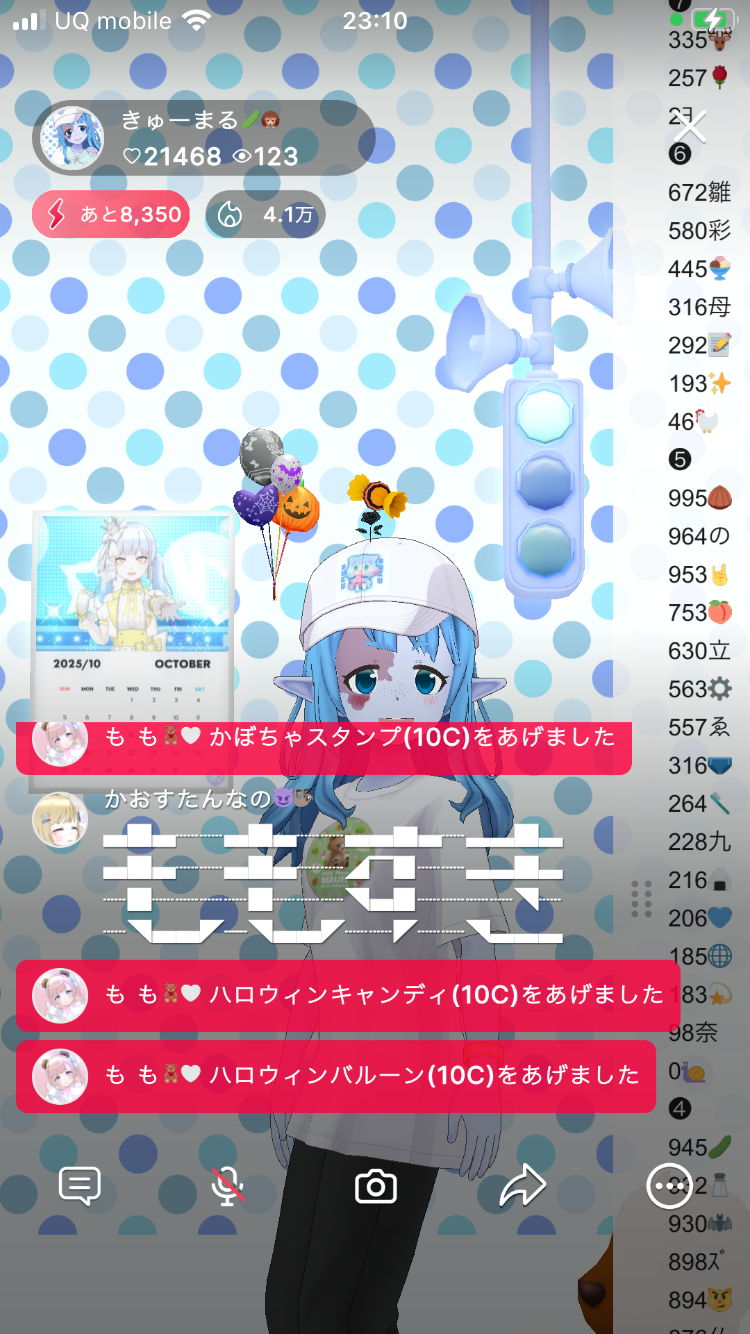Viewport: 750px width, 1334px height.
Task: Open かおすたんなの's commenter avatar
Action: pyautogui.click(x=60, y=820)
